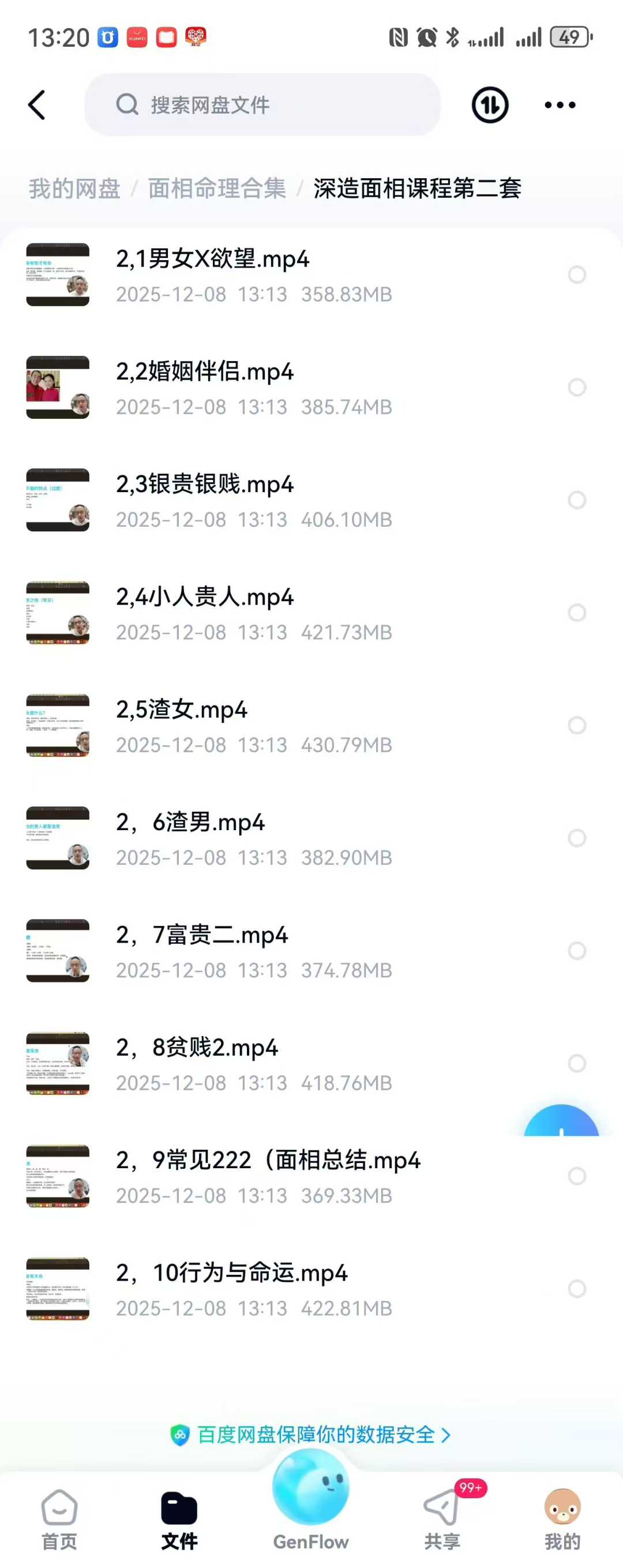
Task: Tick the selector for 2，7富贵二.mp4
Action: 577,951
